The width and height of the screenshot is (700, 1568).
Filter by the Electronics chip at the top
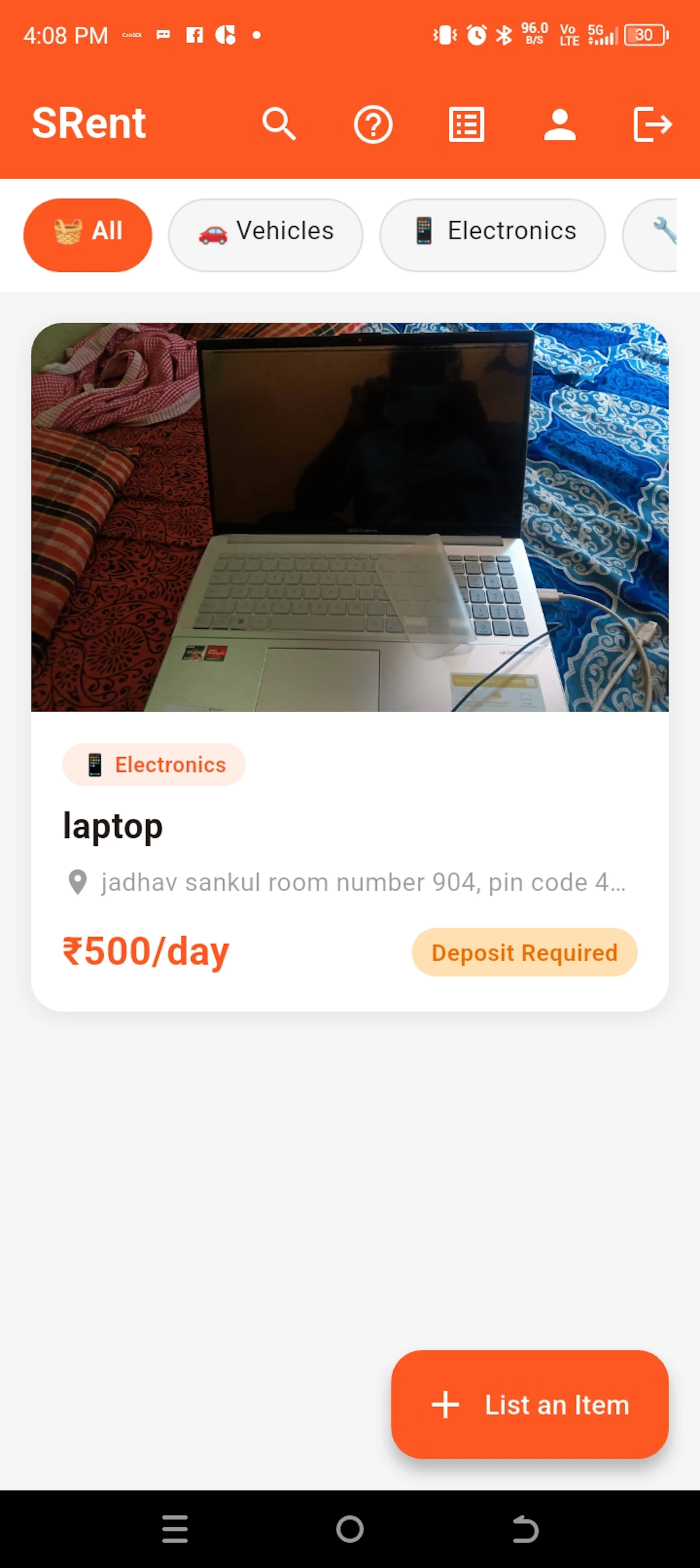[493, 235]
